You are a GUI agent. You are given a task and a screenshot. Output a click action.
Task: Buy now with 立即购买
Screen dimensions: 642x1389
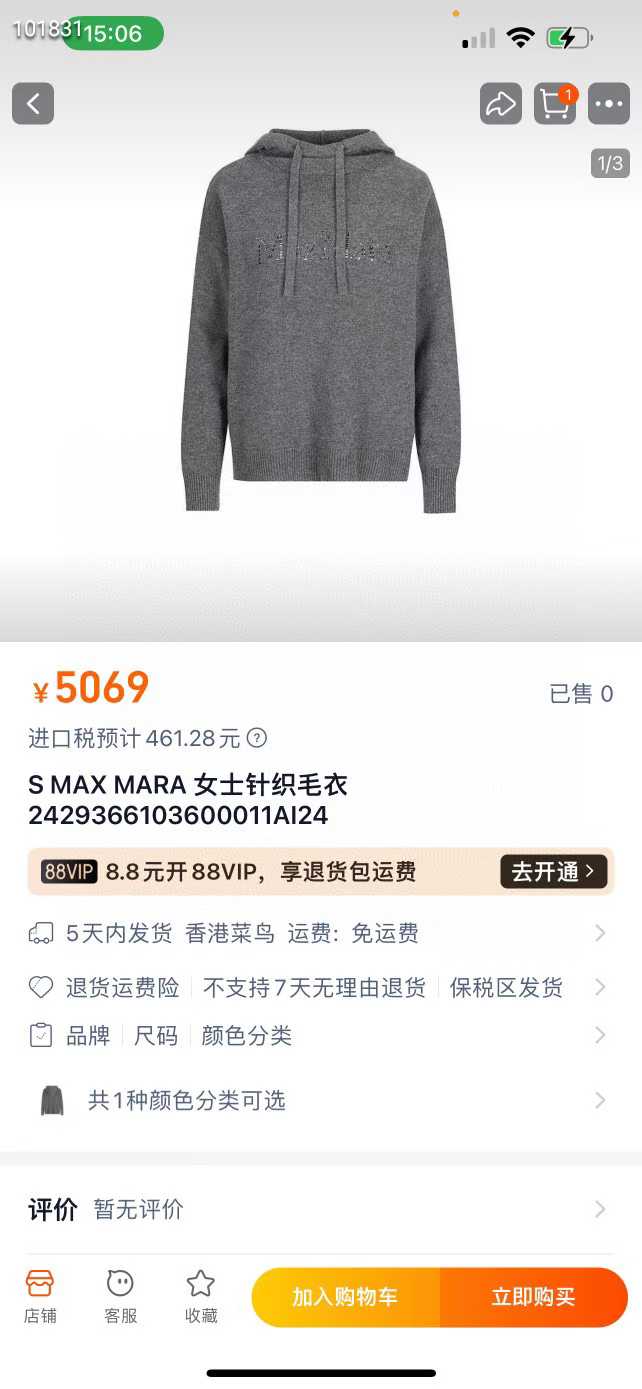pos(533,1298)
